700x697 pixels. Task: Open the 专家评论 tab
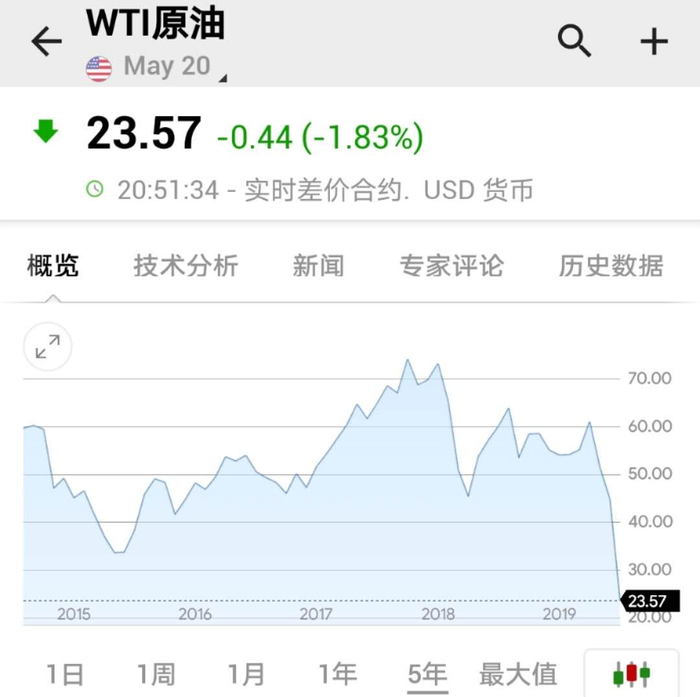tap(452, 266)
